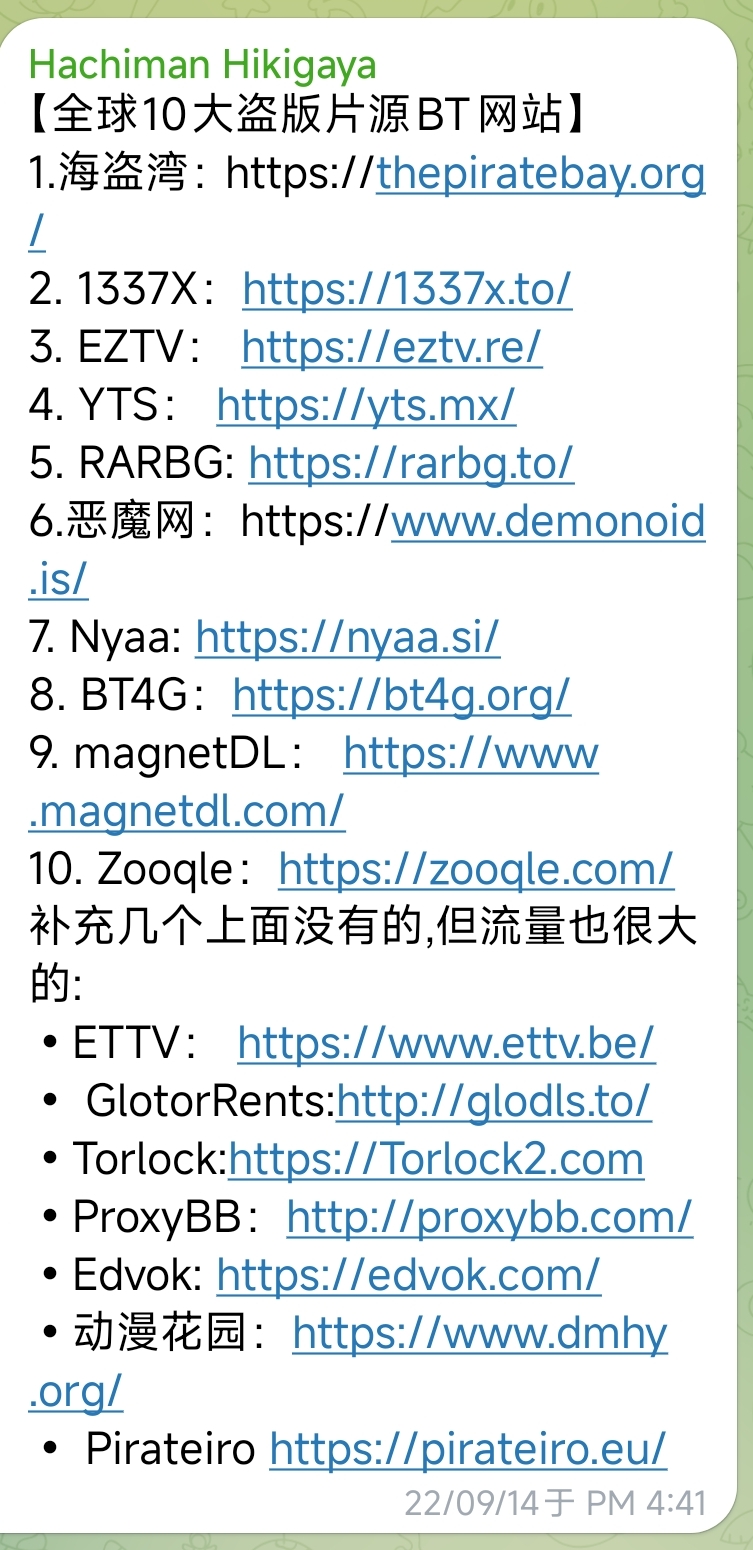The height and width of the screenshot is (1550, 753).
Task: Visit the yts.mx link
Action: click(366, 406)
